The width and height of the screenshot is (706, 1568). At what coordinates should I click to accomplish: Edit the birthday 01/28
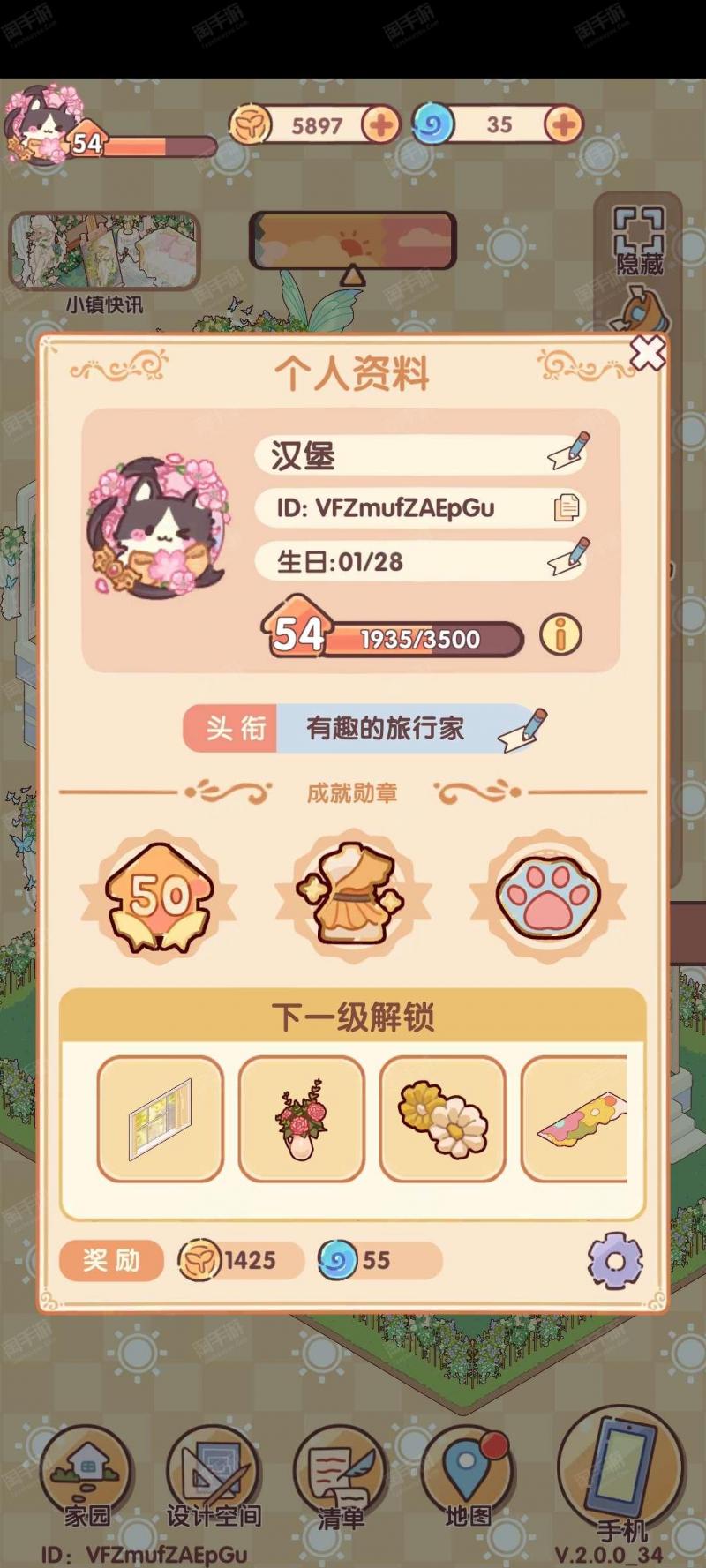point(567,558)
